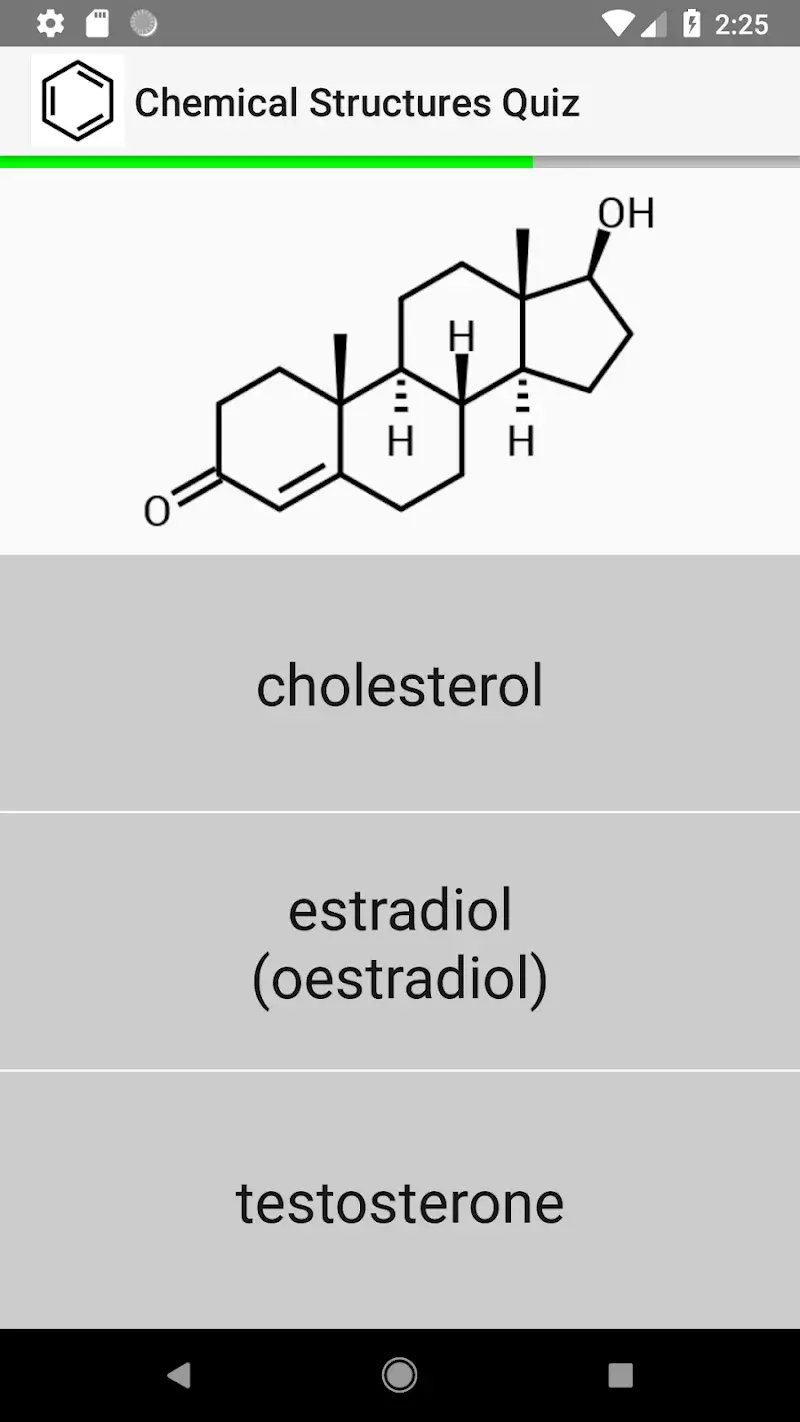Click the loading spinner icon in status bar
Screen dimensions: 800x1422
[x=143, y=22]
